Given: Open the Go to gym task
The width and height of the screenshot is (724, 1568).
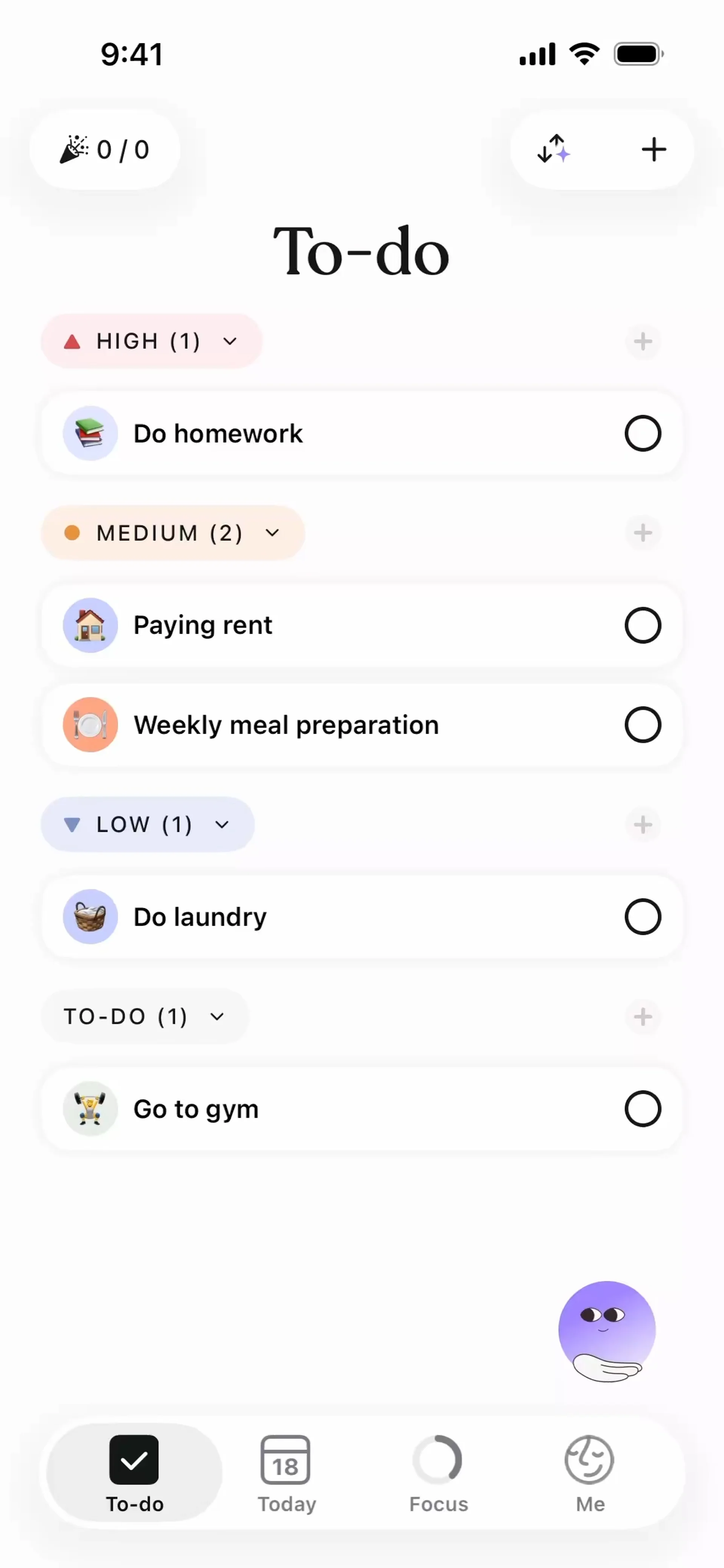Looking at the screenshot, I should pos(196,1109).
